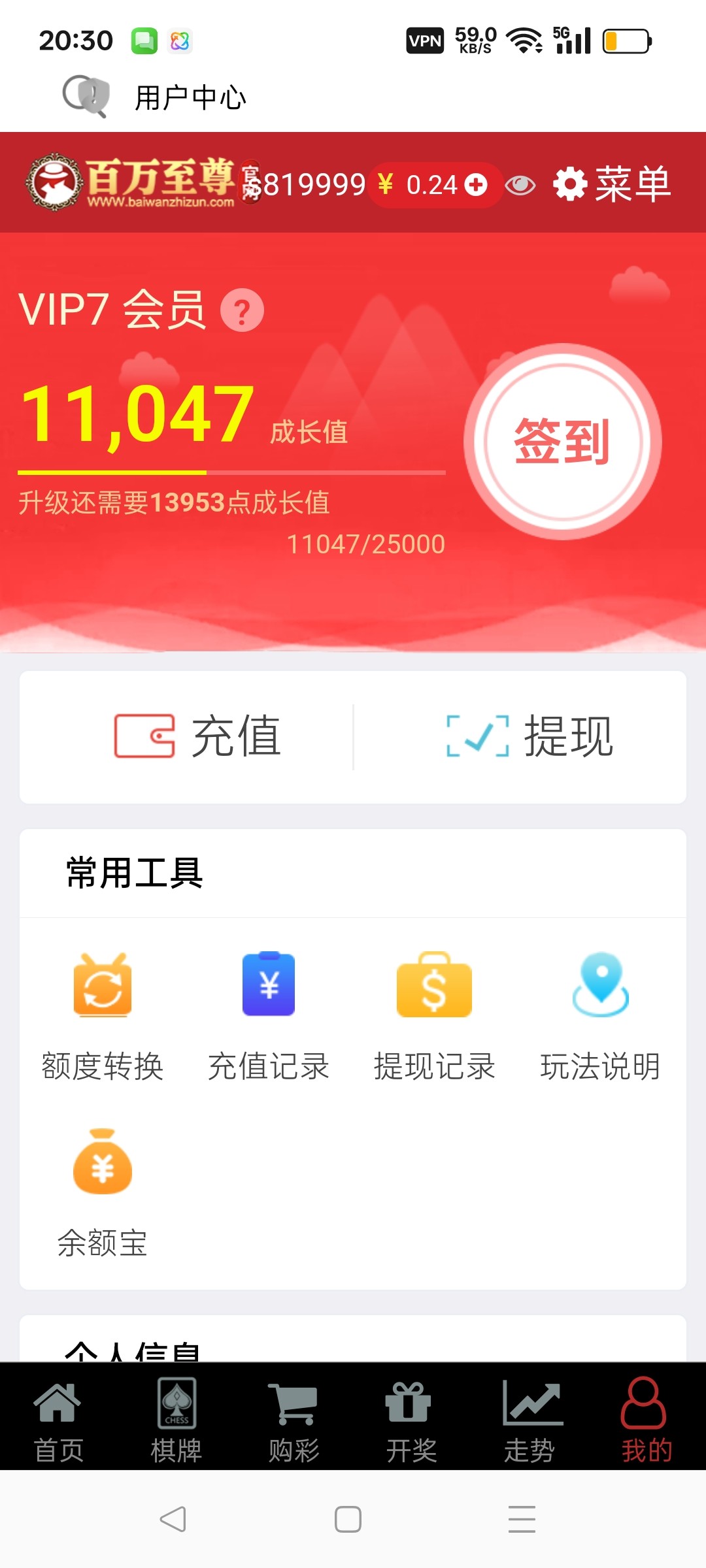Open 玩法说明 gameplay instructions

600,1015
